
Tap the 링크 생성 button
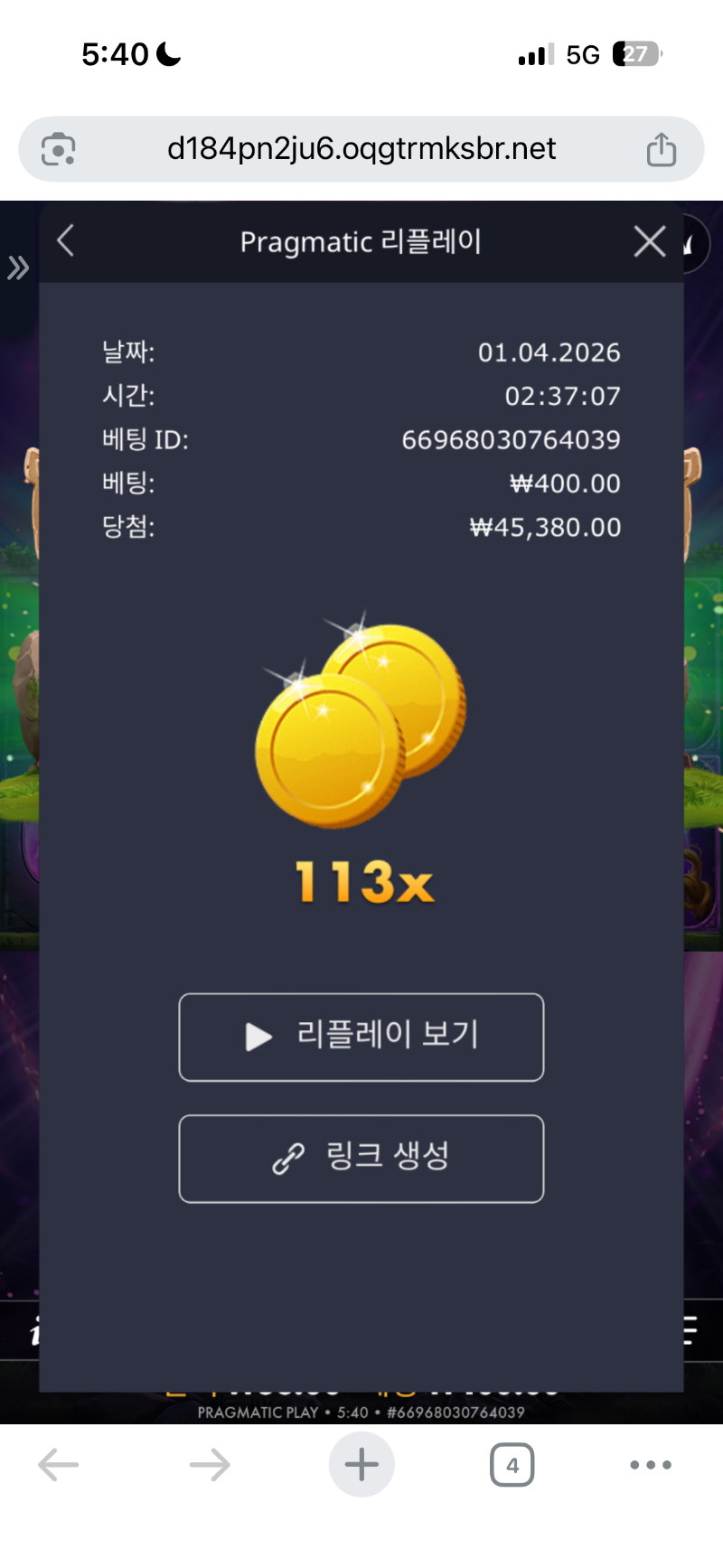pyautogui.click(x=361, y=1158)
